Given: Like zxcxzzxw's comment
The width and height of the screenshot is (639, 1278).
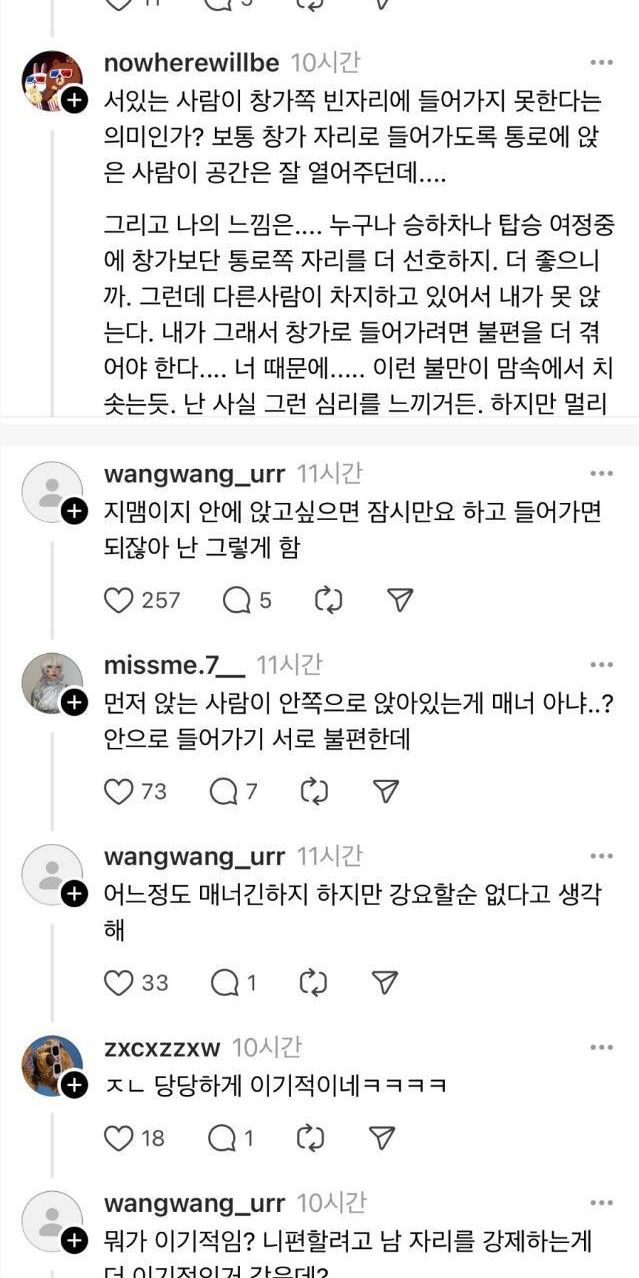Looking at the screenshot, I should [x=119, y=1138].
